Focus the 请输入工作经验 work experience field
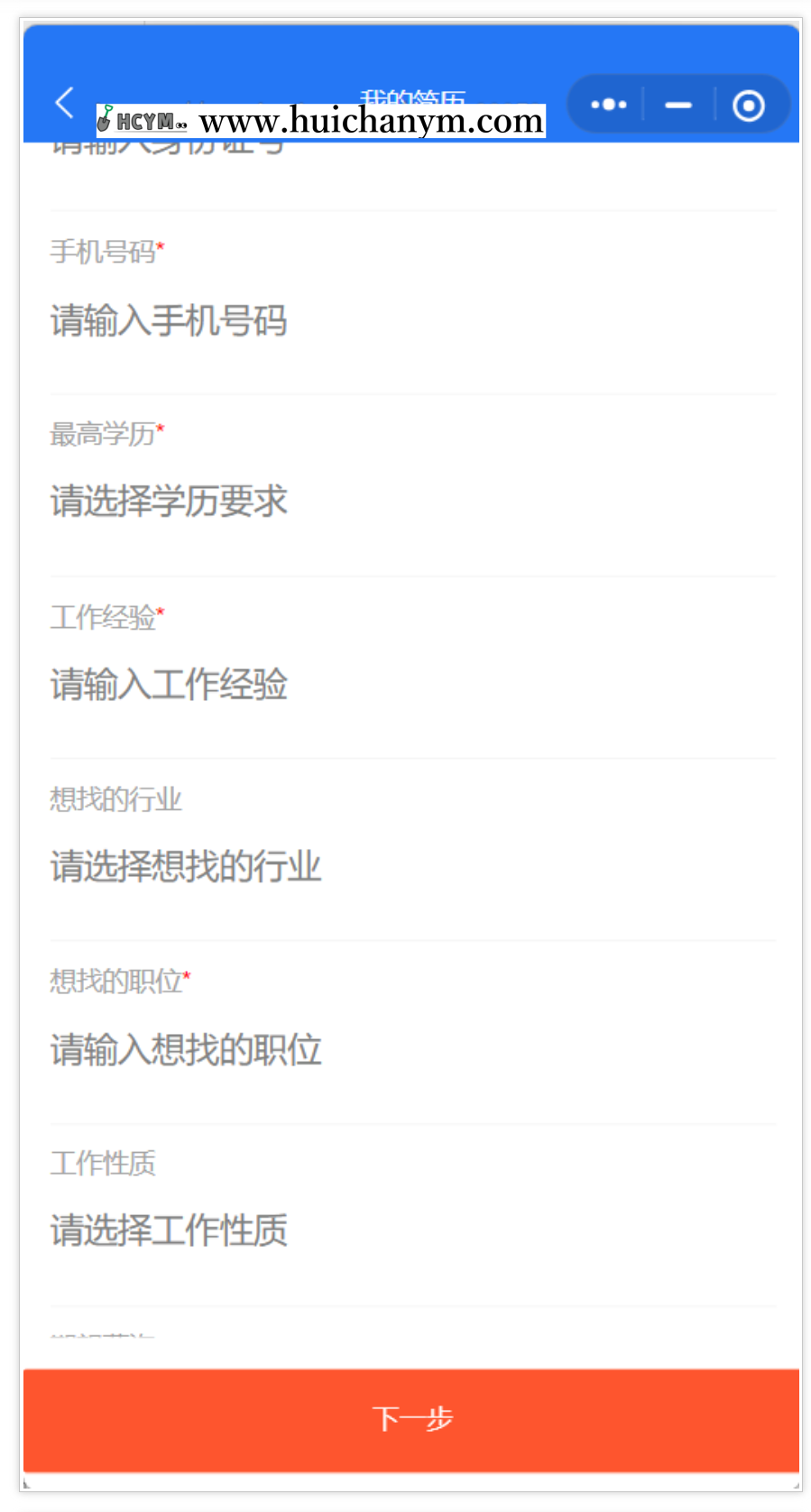 click(x=169, y=685)
